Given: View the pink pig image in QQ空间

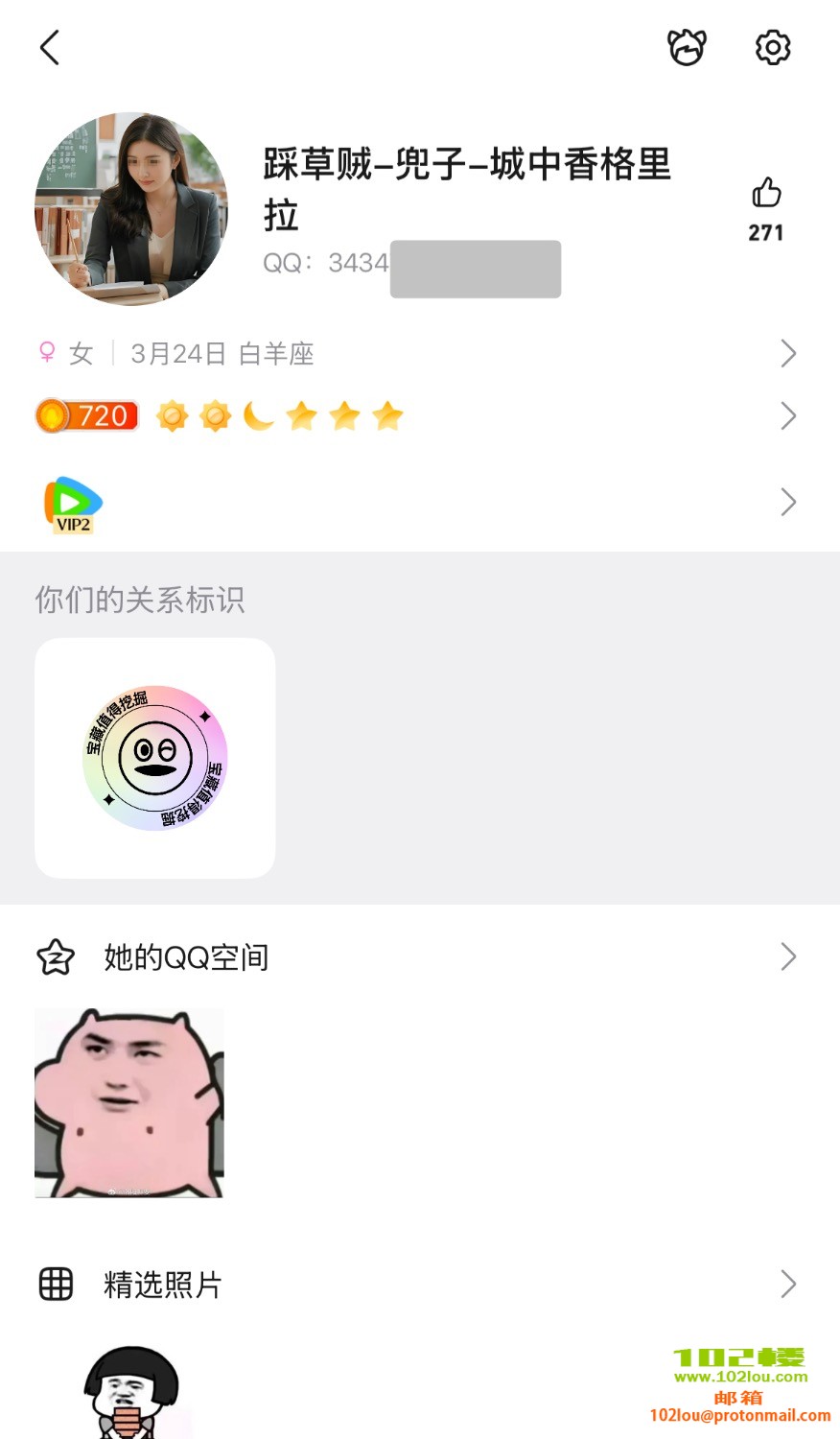Looking at the screenshot, I should tap(129, 1103).
